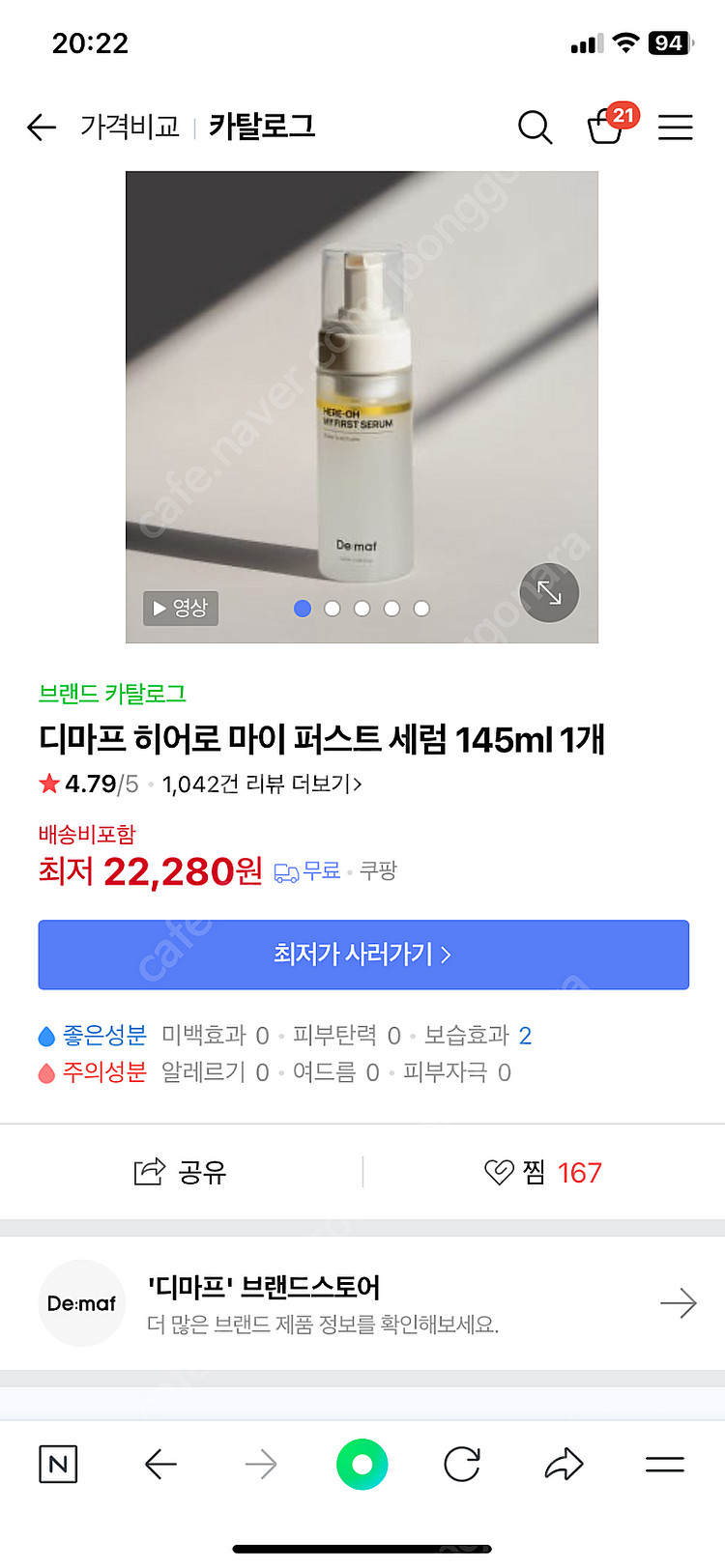Tap the green Naver home button
This screenshot has width=725, height=1568.
(362, 1463)
